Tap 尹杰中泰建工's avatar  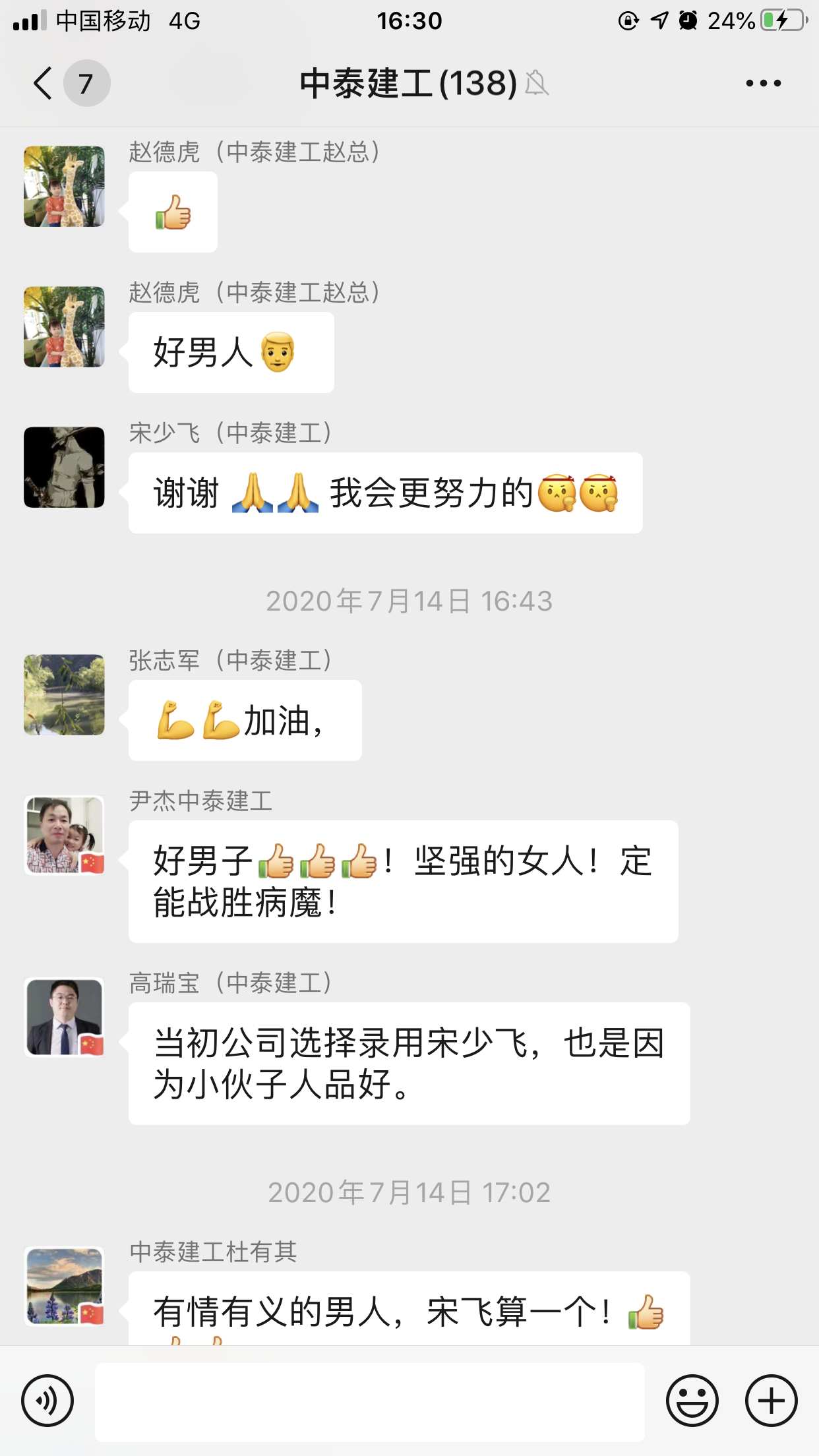64,835
